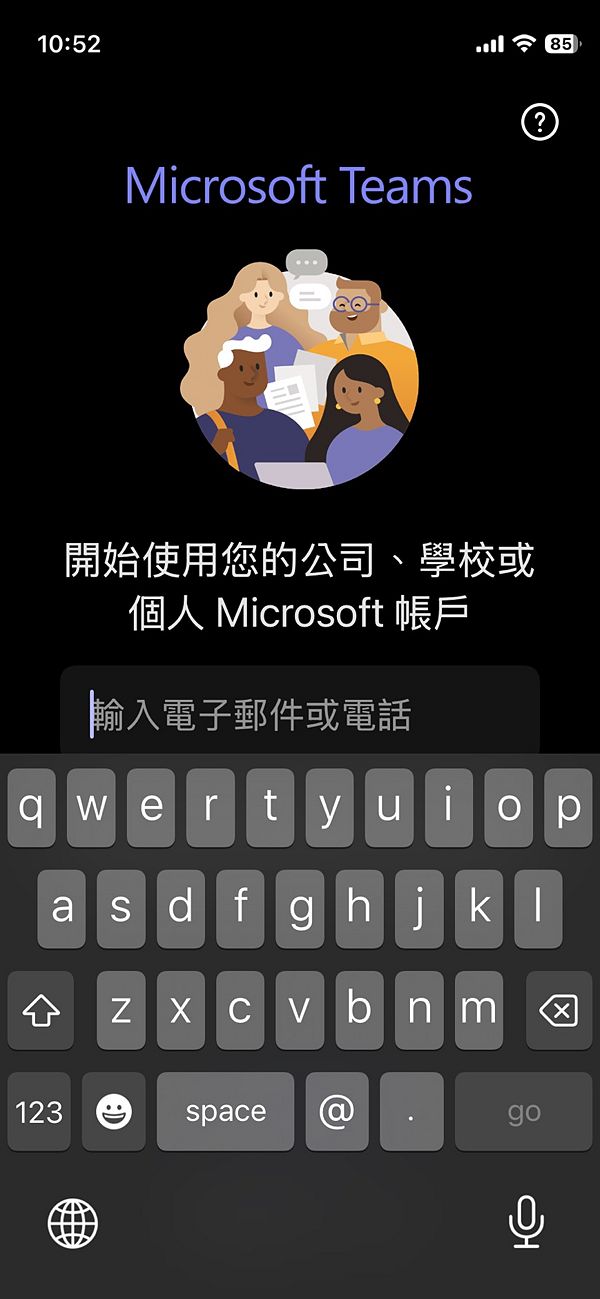Switch keyboard language with the globe icon
The height and width of the screenshot is (1299, 600).
(73, 1223)
